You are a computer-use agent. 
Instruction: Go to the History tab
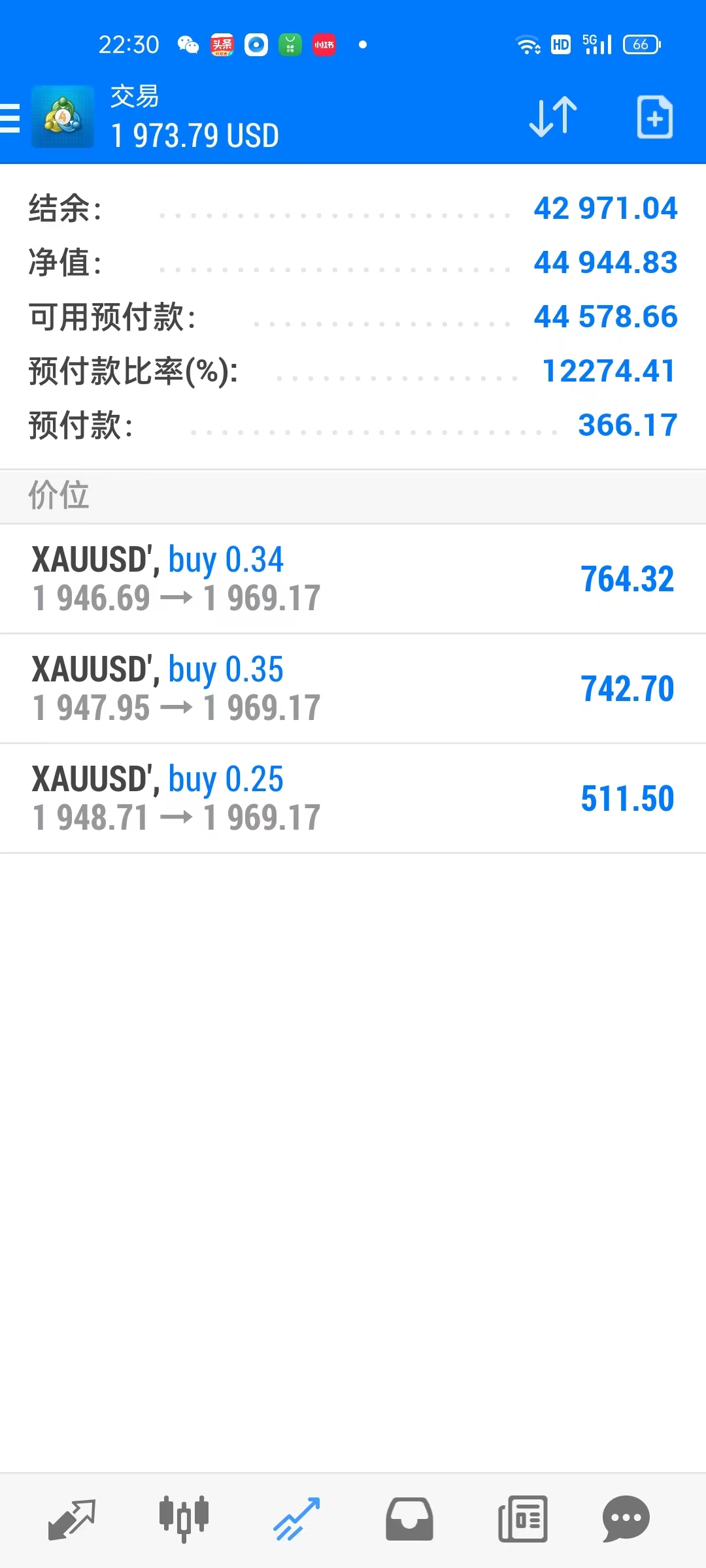[x=409, y=1520]
